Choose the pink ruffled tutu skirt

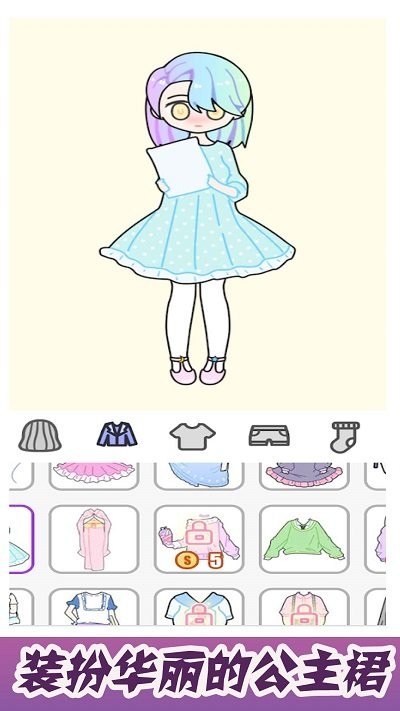pos(94,476)
